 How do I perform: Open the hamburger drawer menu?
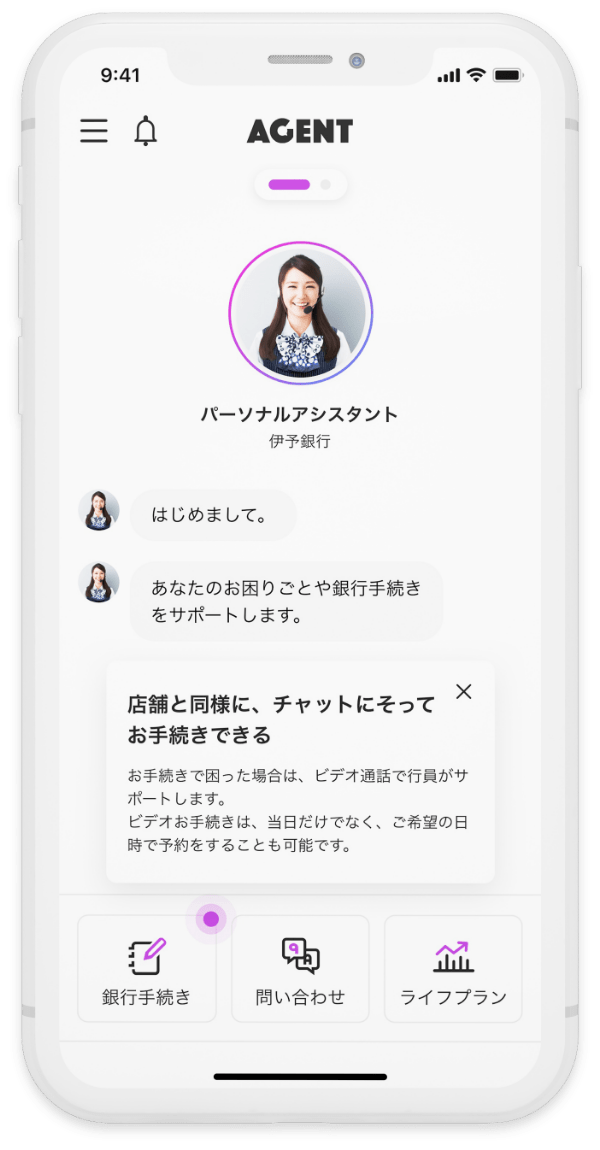tap(94, 131)
